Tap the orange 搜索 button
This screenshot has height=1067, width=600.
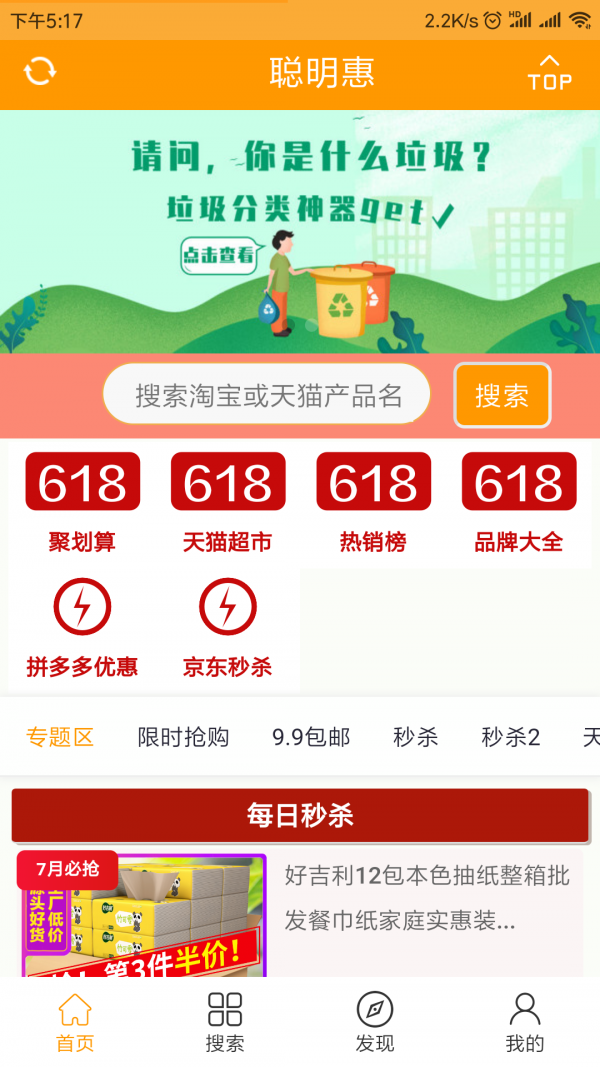[502, 395]
